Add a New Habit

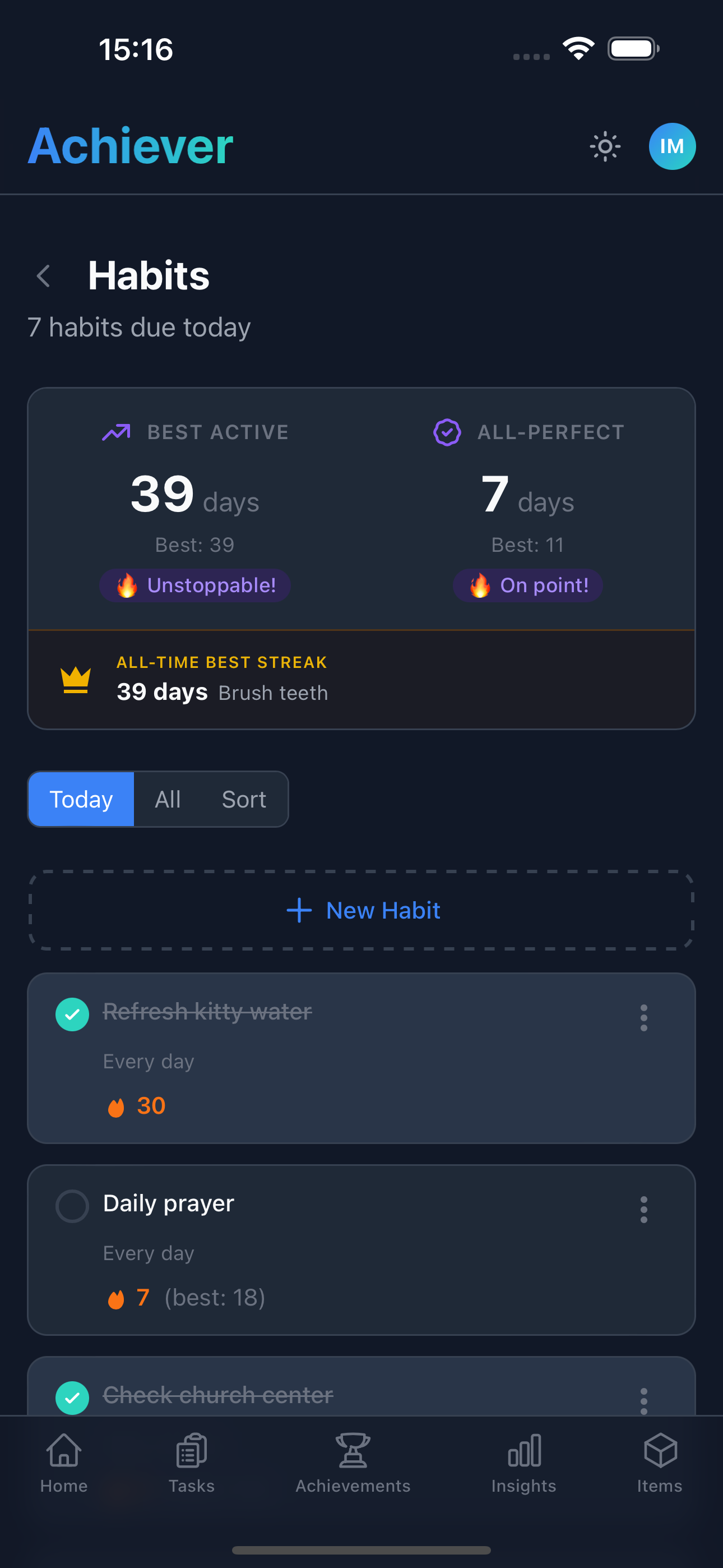coord(361,910)
